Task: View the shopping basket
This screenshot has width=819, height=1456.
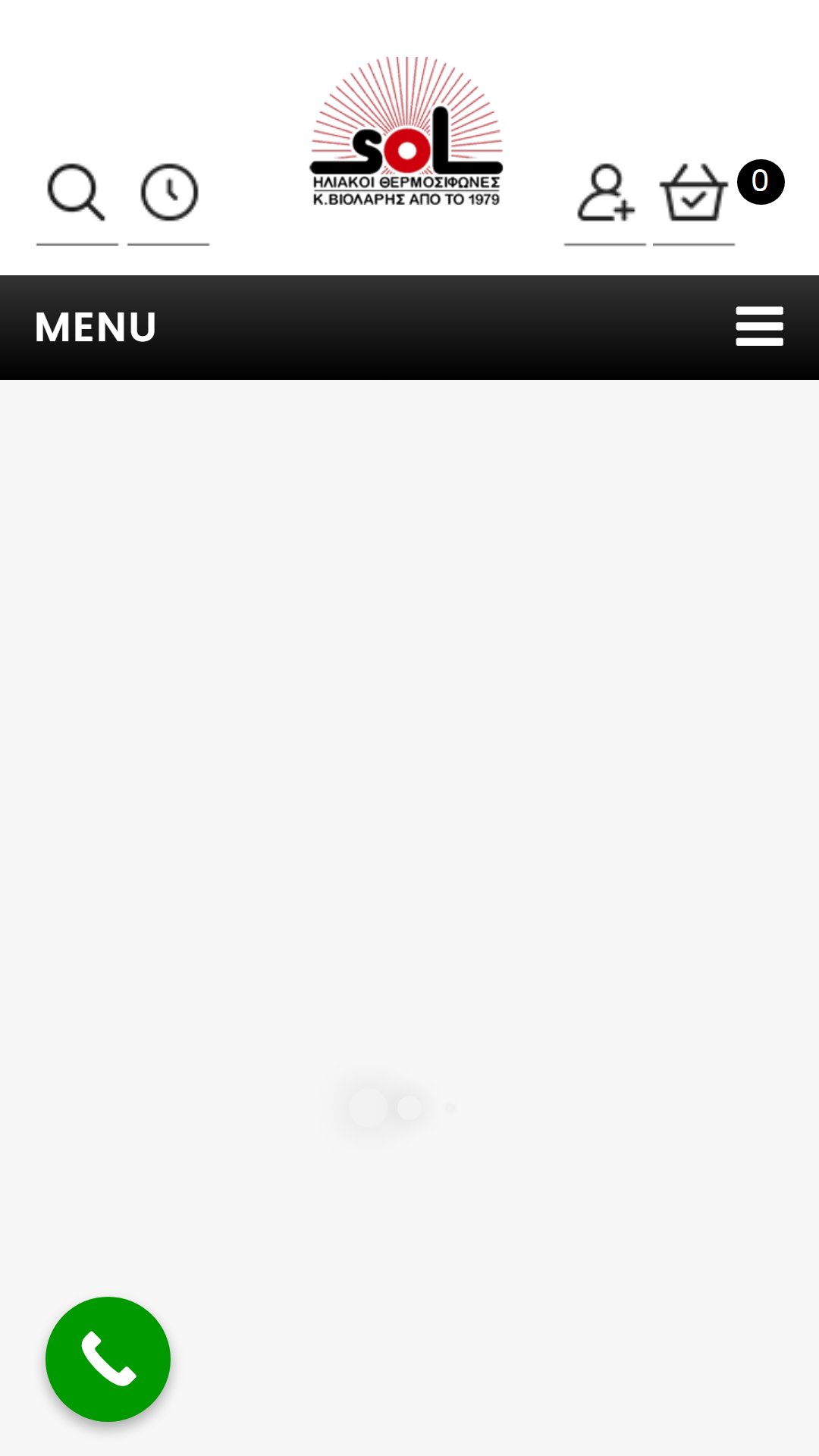Action: [x=694, y=193]
